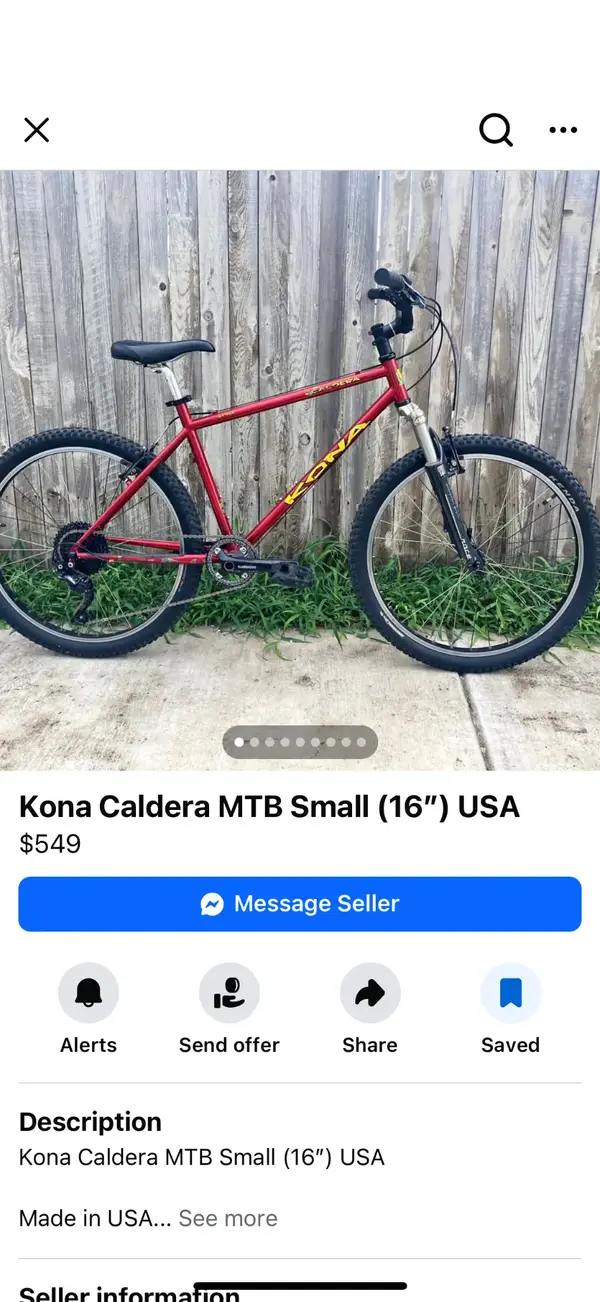Open the search icon

pyautogui.click(x=495, y=129)
